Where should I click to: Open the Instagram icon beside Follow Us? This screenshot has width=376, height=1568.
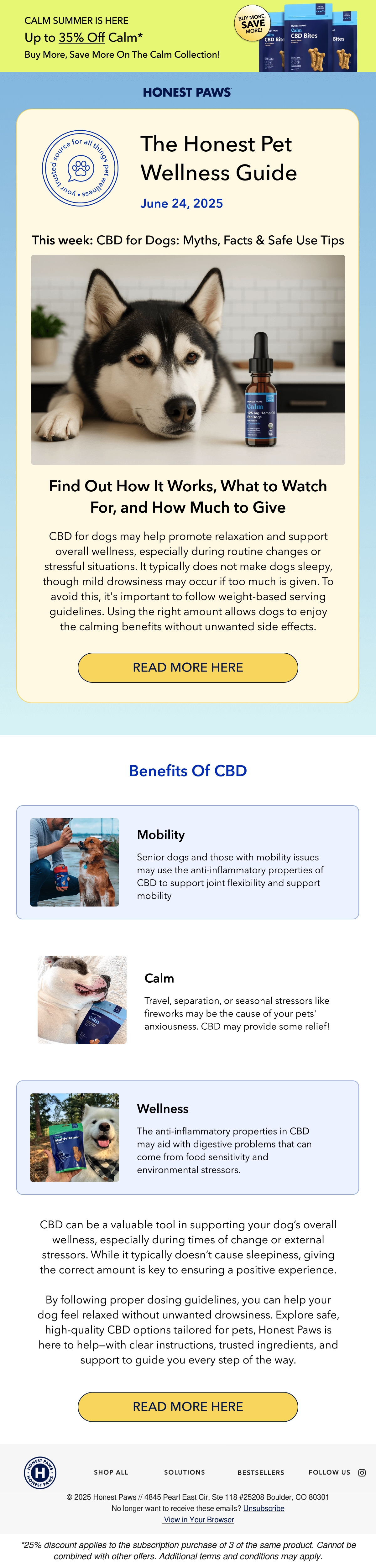tap(361, 1472)
